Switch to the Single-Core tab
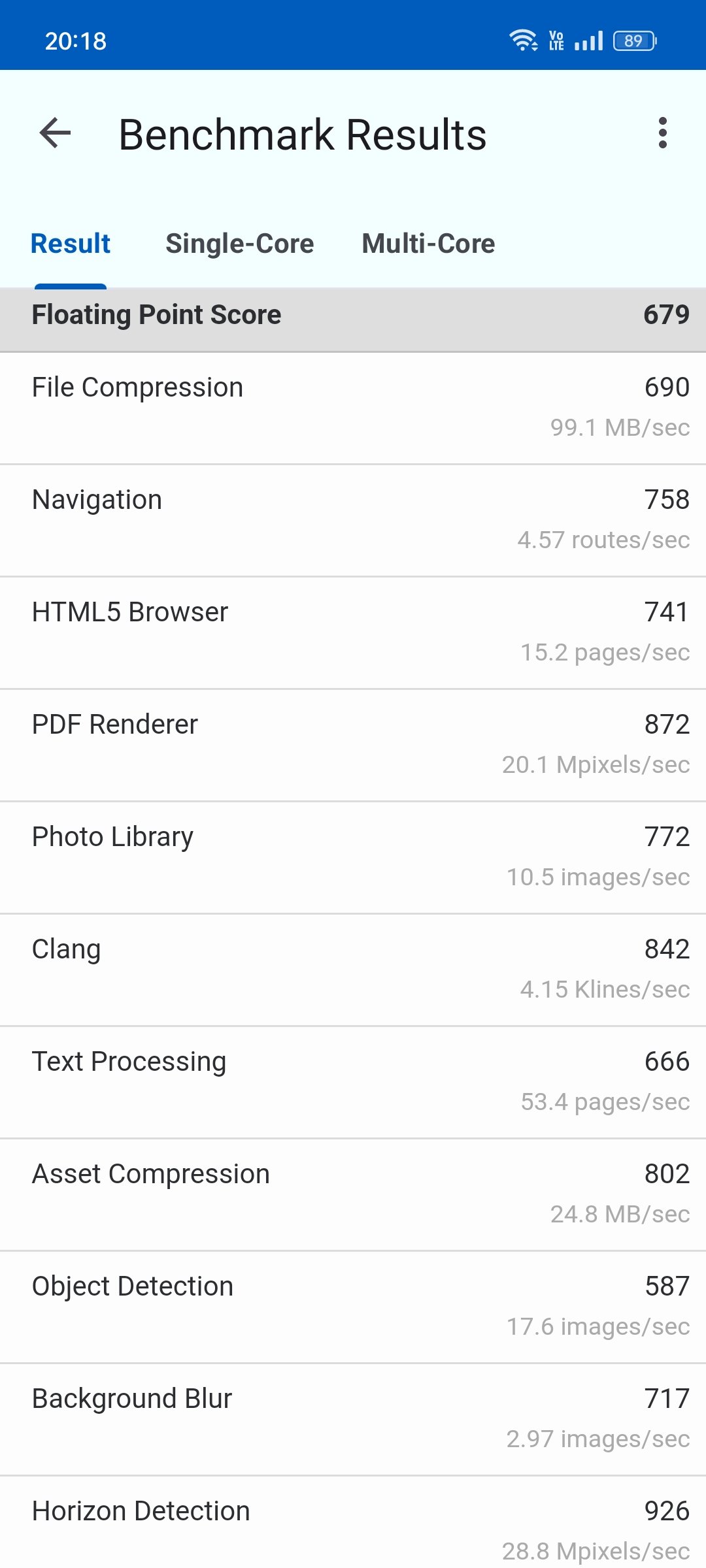This screenshot has width=706, height=1568. coord(239,244)
